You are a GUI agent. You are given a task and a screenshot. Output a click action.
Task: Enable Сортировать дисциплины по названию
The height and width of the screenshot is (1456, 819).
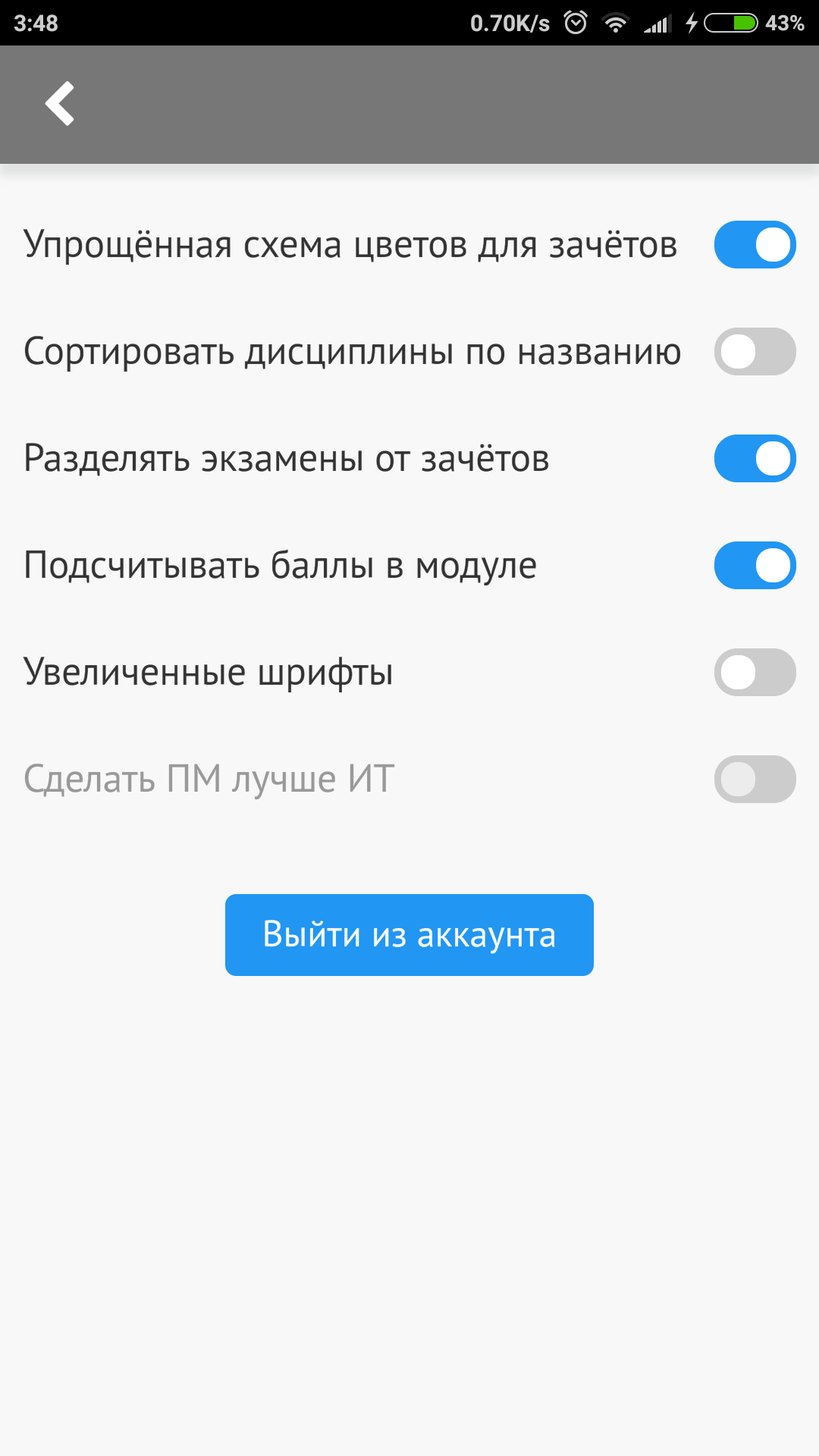click(x=755, y=352)
